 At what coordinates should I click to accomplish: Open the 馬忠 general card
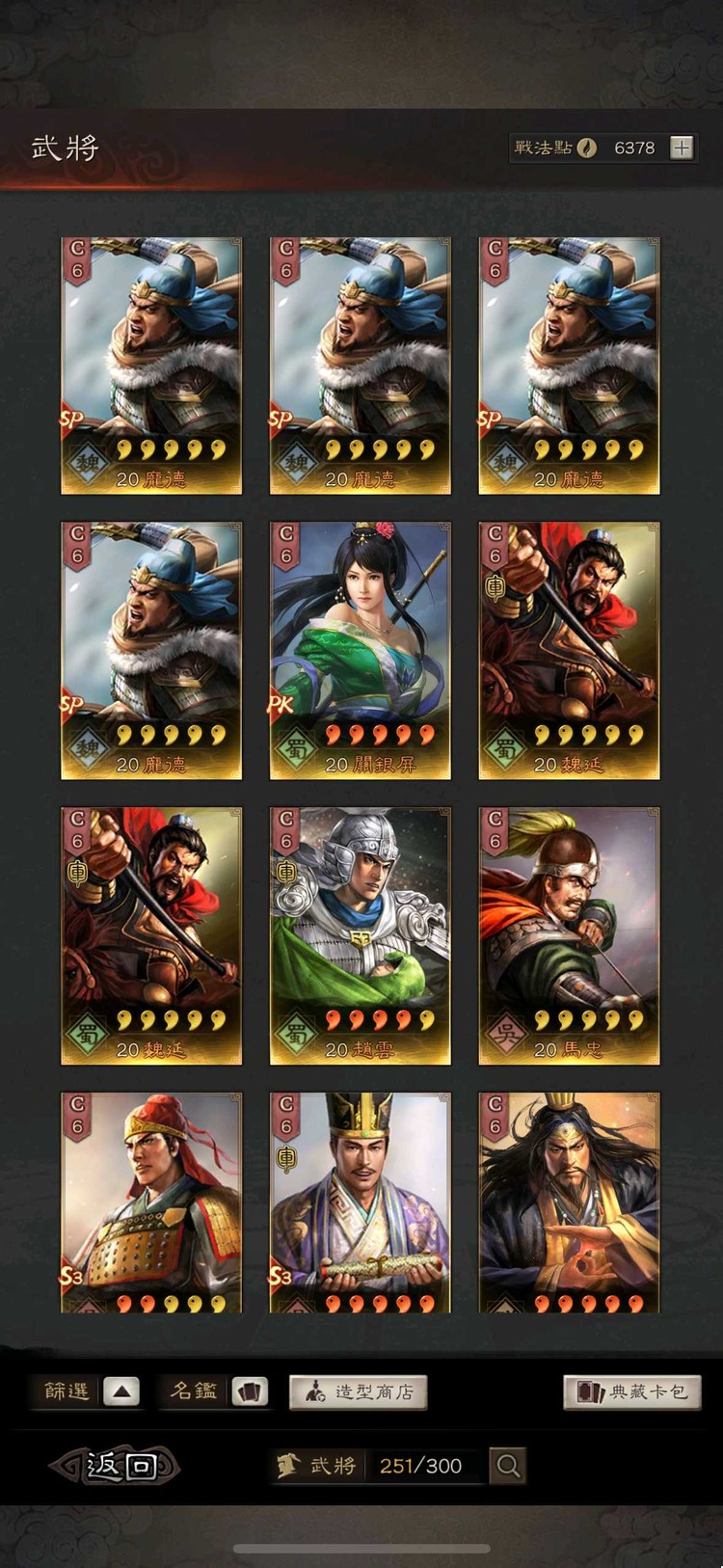pyautogui.click(x=569, y=935)
